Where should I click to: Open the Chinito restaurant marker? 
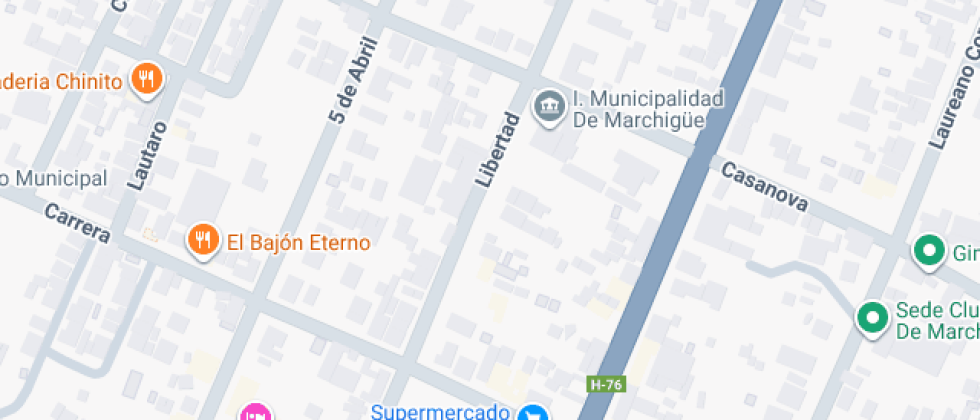pyautogui.click(x=147, y=78)
